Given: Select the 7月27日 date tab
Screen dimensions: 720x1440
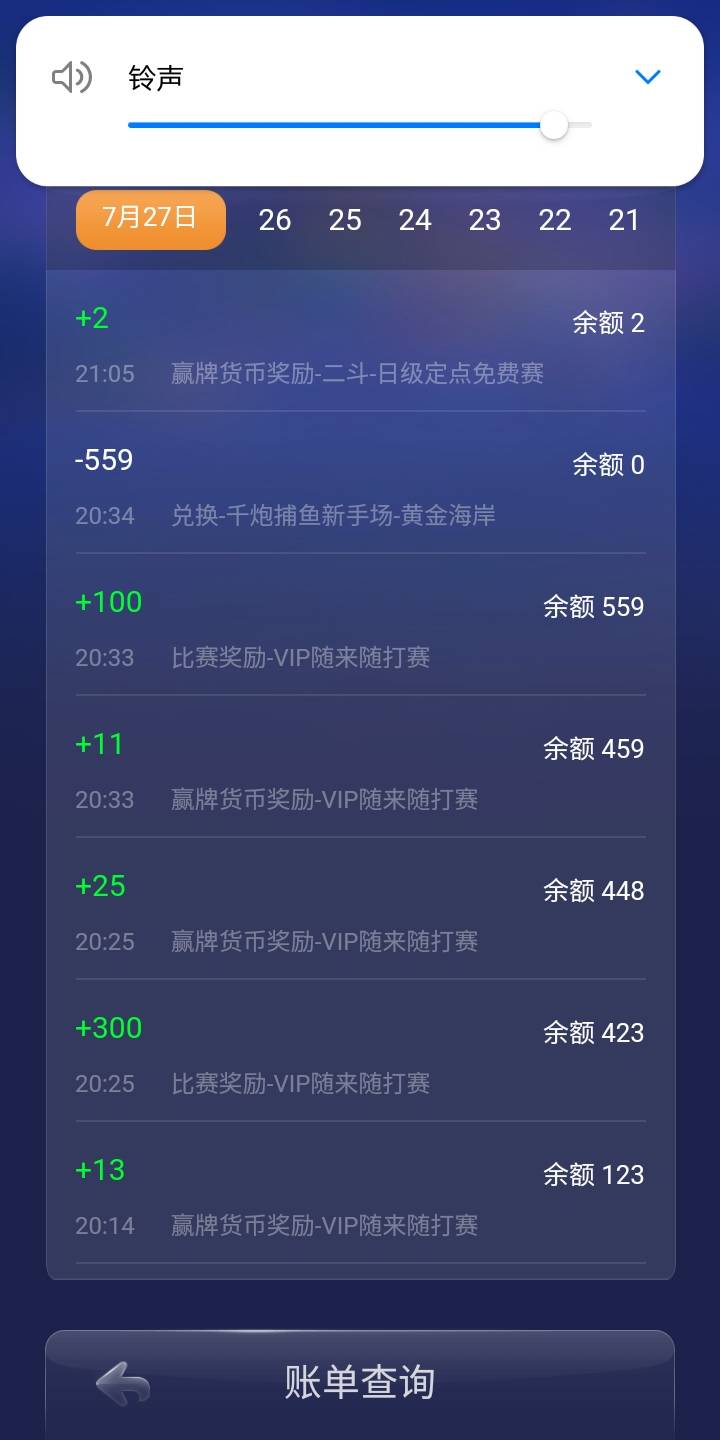Looking at the screenshot, I should [150, 219].
